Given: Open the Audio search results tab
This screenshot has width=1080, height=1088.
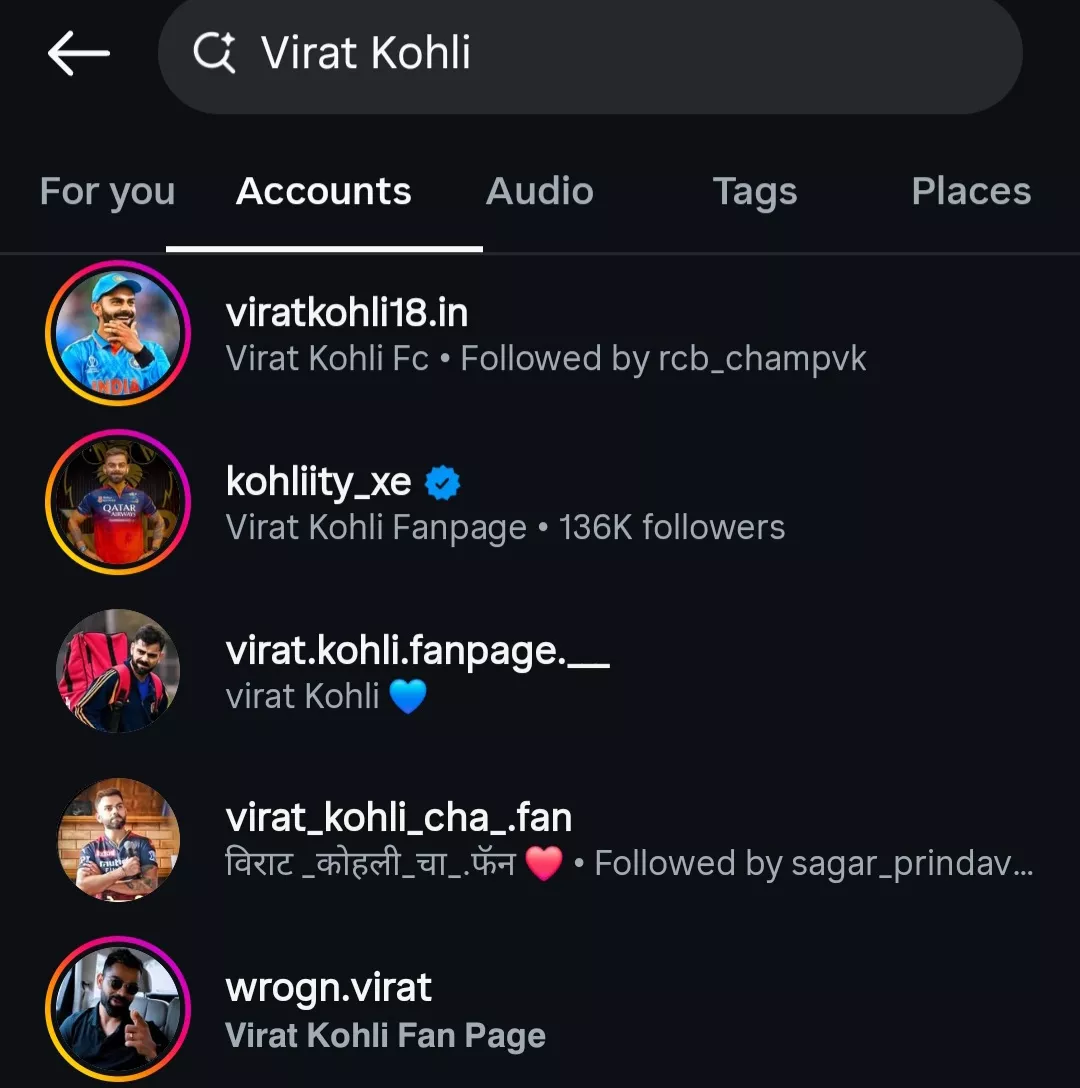Looking at the screenshot, I should pyautogui.click(x=539, y=191).
